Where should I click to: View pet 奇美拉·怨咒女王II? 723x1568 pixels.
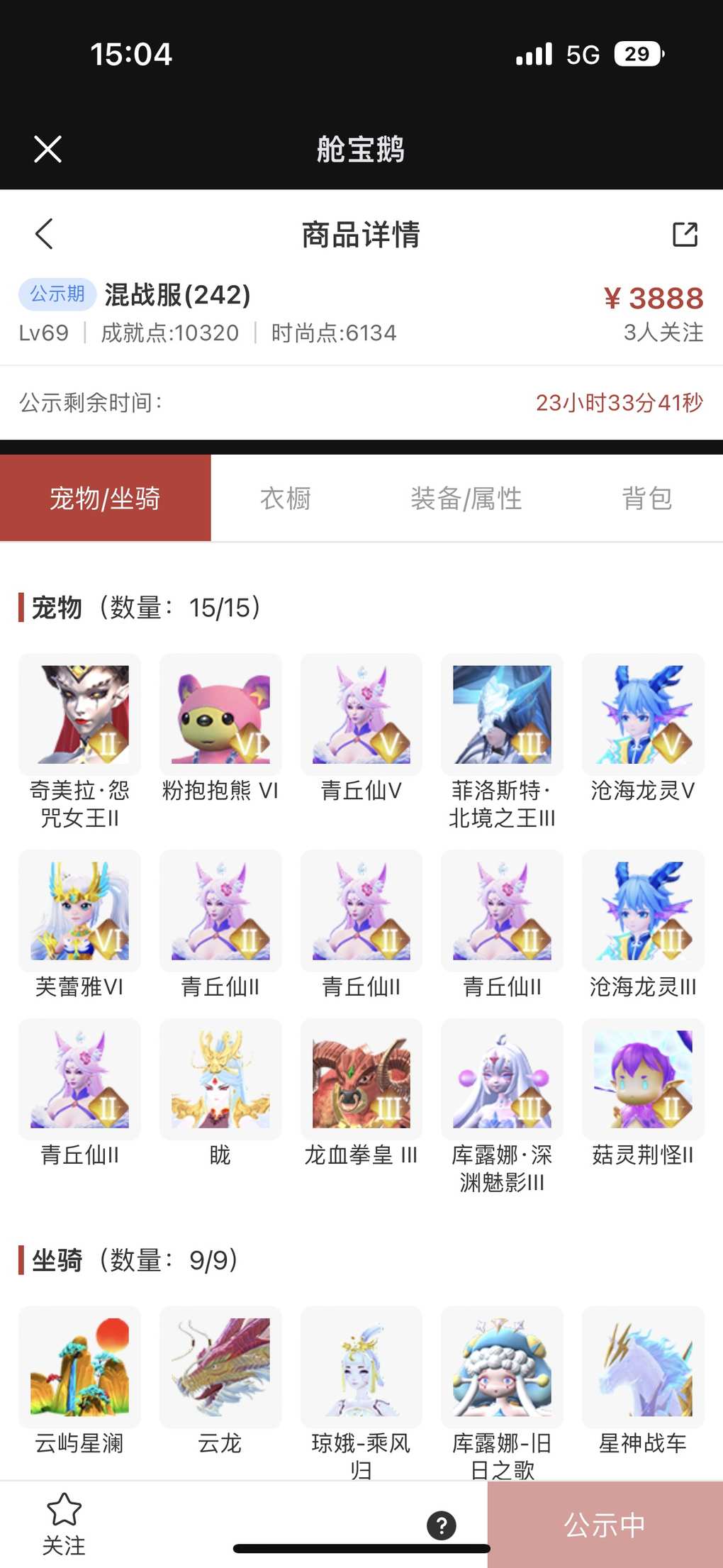[79, 714]
